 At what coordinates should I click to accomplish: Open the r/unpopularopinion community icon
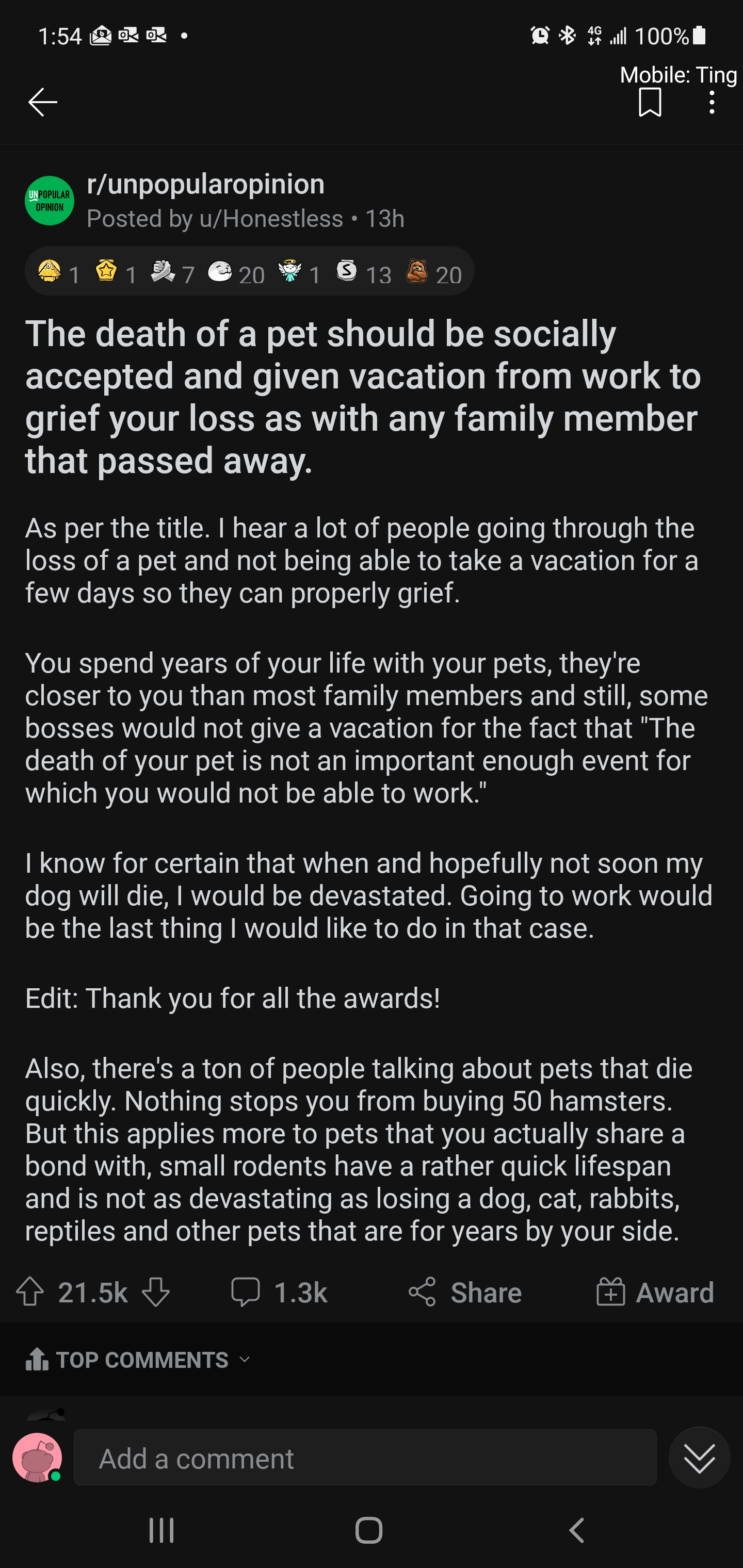point(50,201)
